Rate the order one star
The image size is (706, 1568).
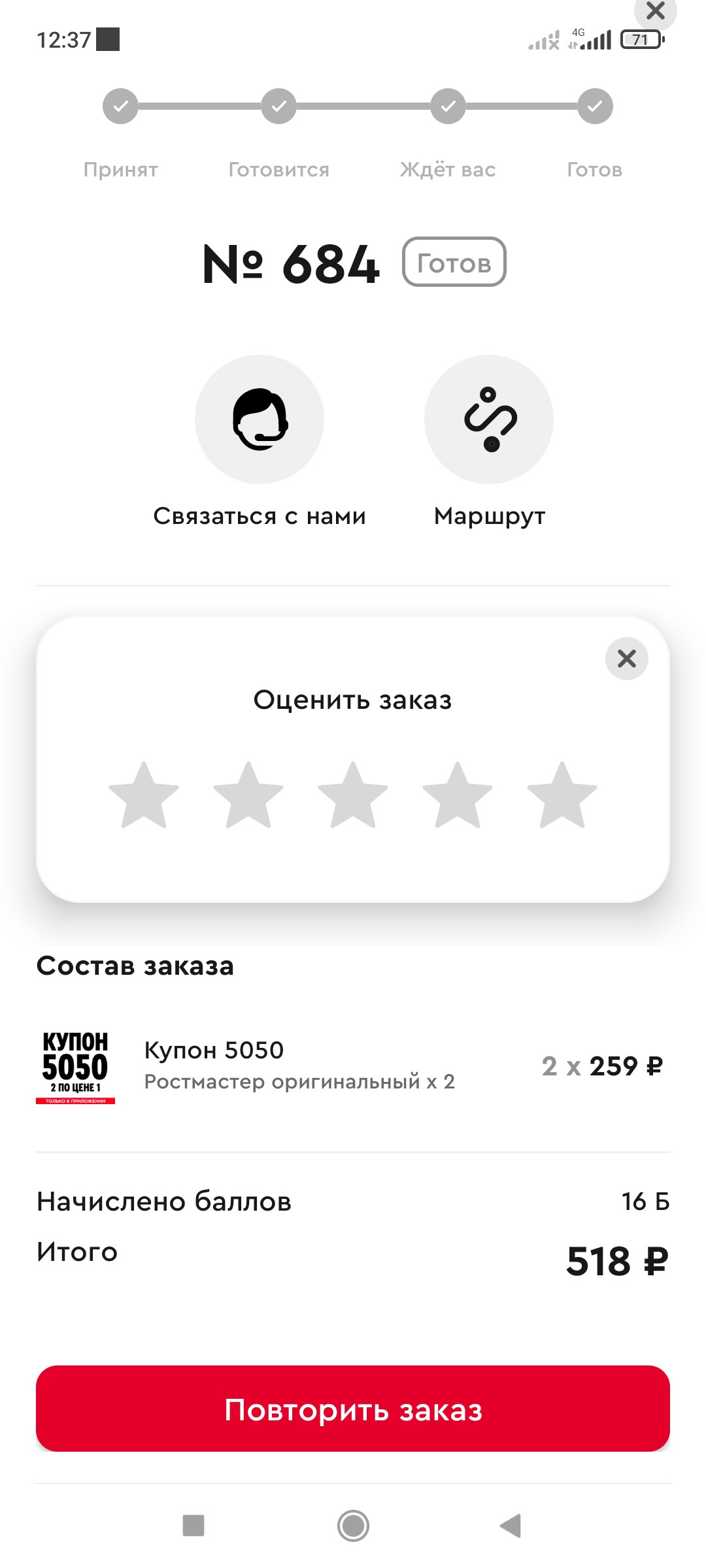click(x=144, y=795)
